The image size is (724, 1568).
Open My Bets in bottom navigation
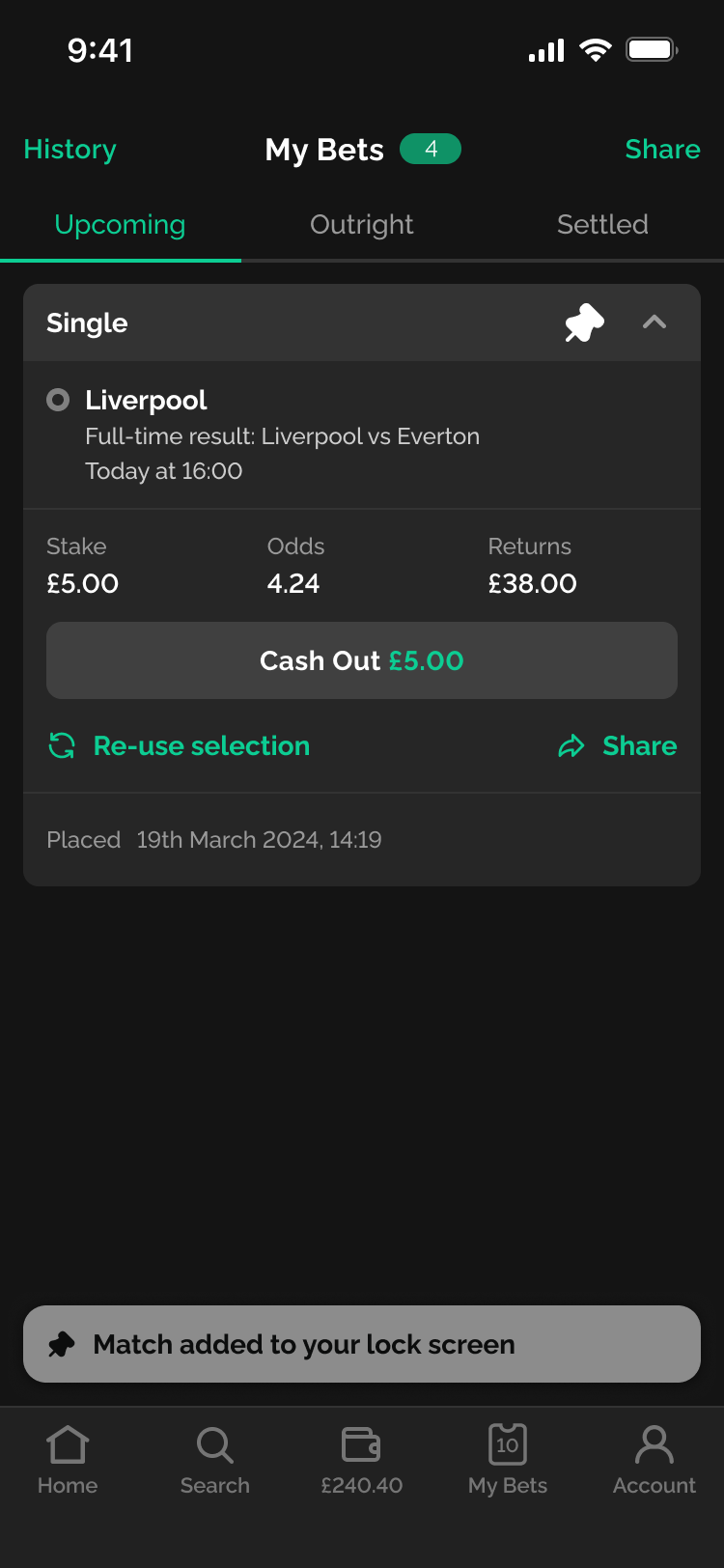[508, 1461]
